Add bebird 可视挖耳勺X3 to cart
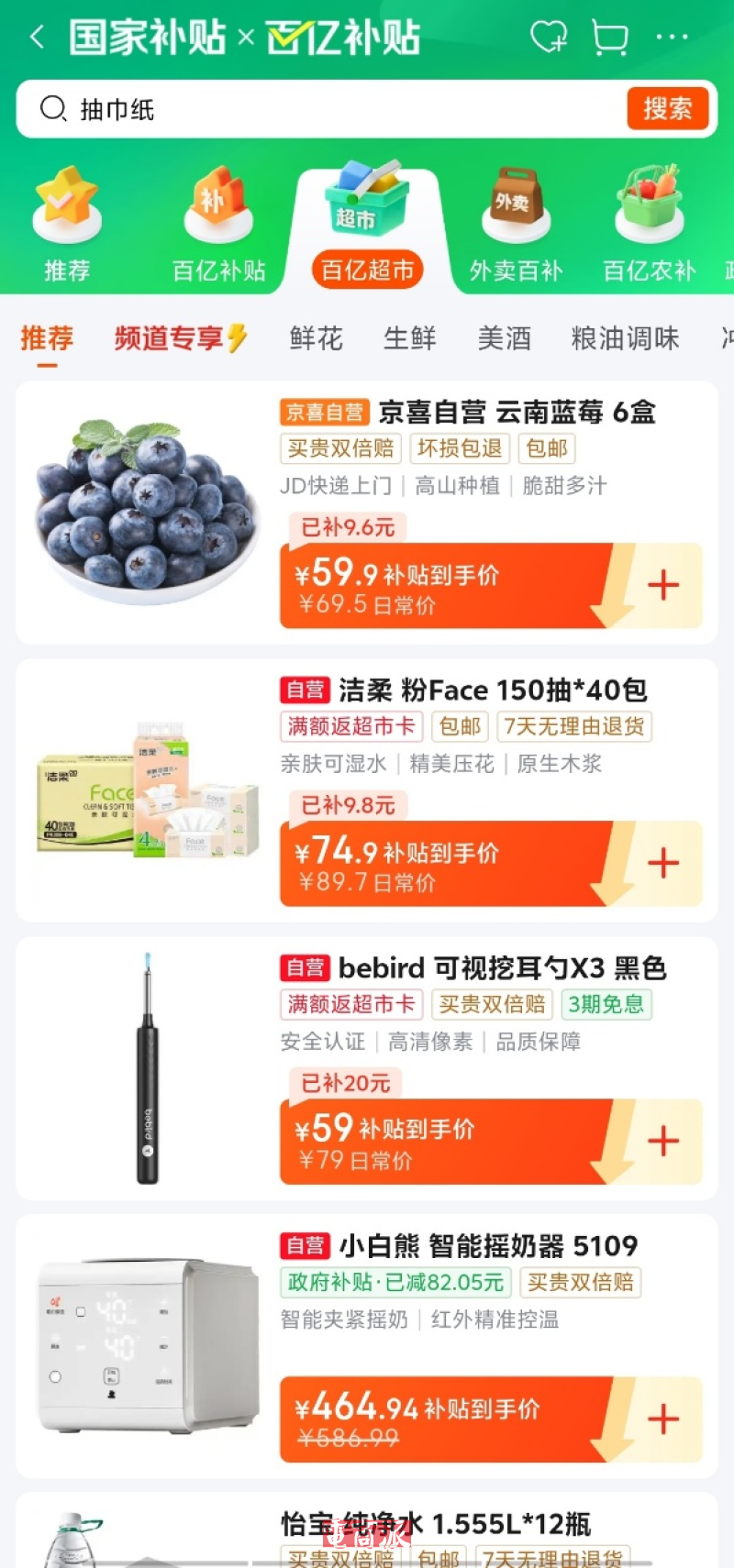The image size is (734, 1568). [x=663, y=1141]
